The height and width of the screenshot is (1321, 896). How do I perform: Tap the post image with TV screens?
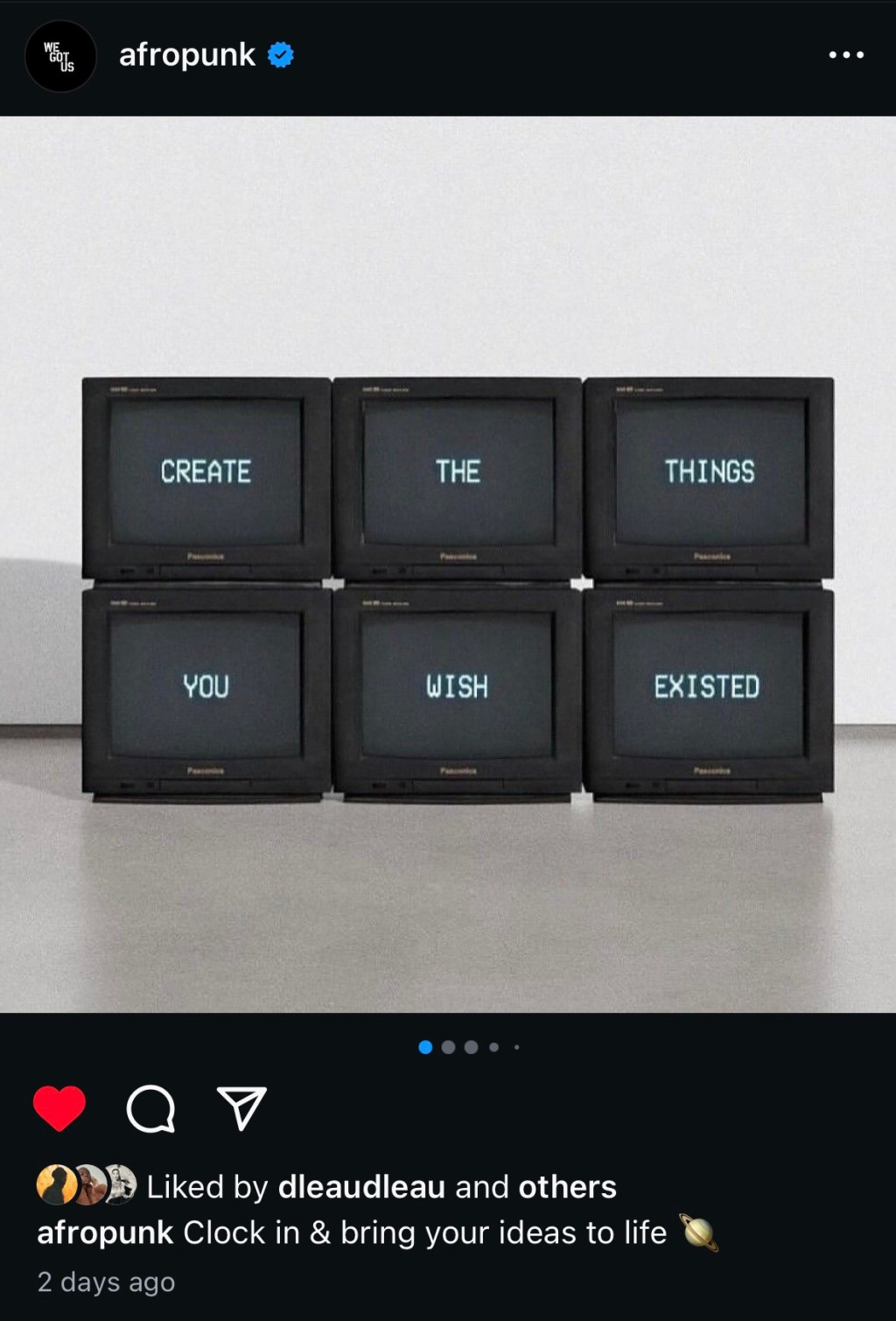pyautogui.click(x=448, y=565)
